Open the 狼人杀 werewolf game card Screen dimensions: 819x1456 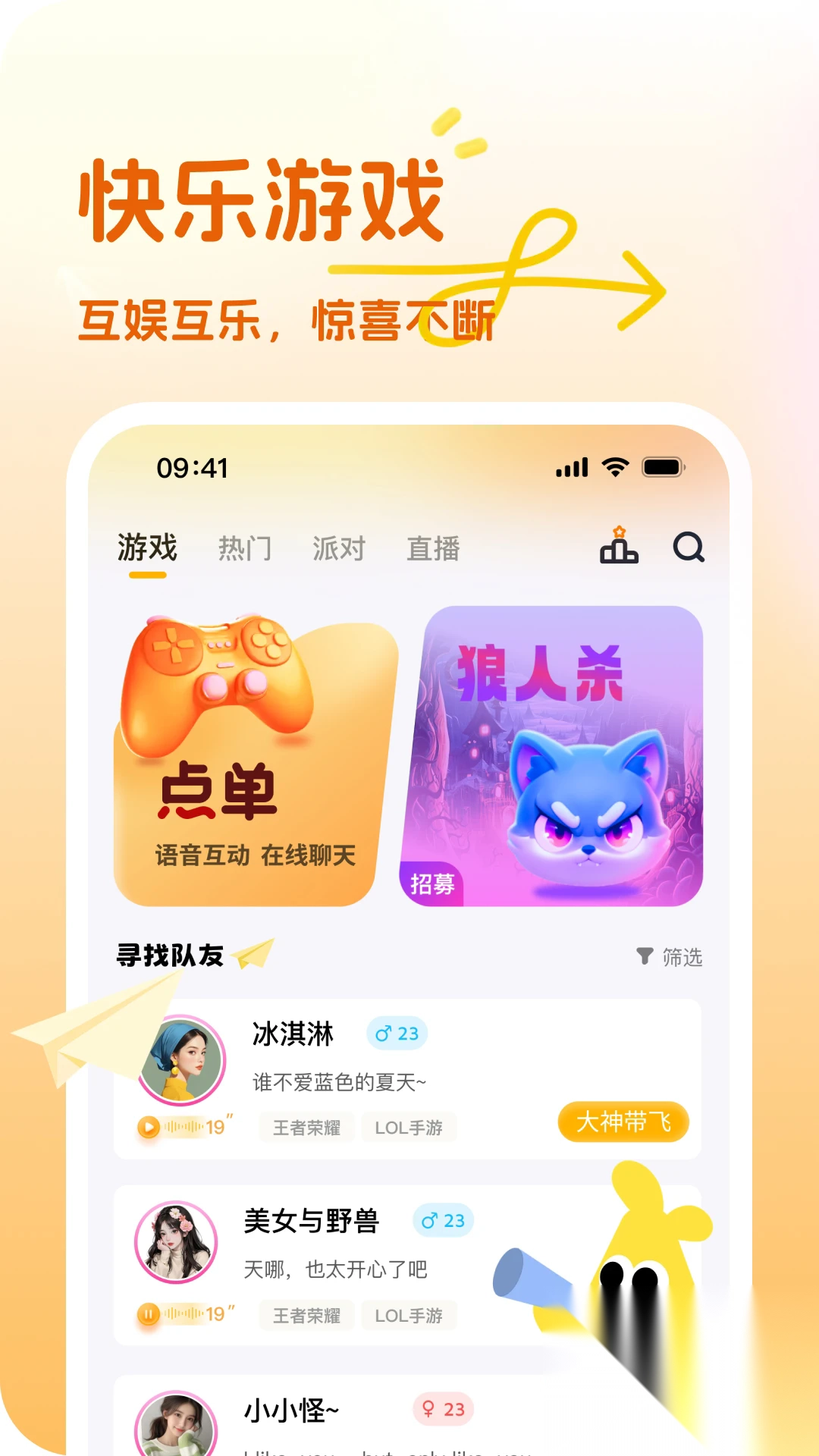point(561,751)
